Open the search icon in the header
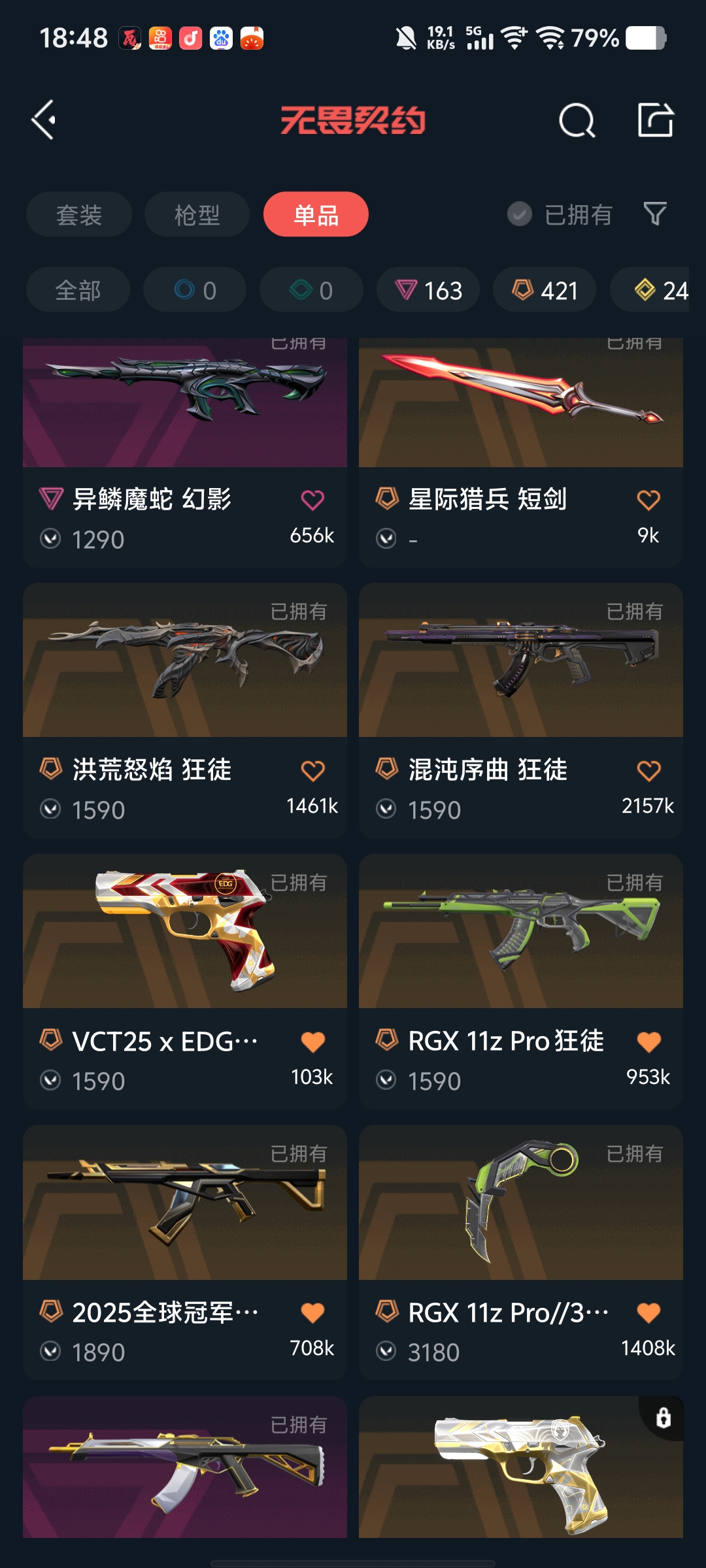706x1568 pixels. [577, 120]
